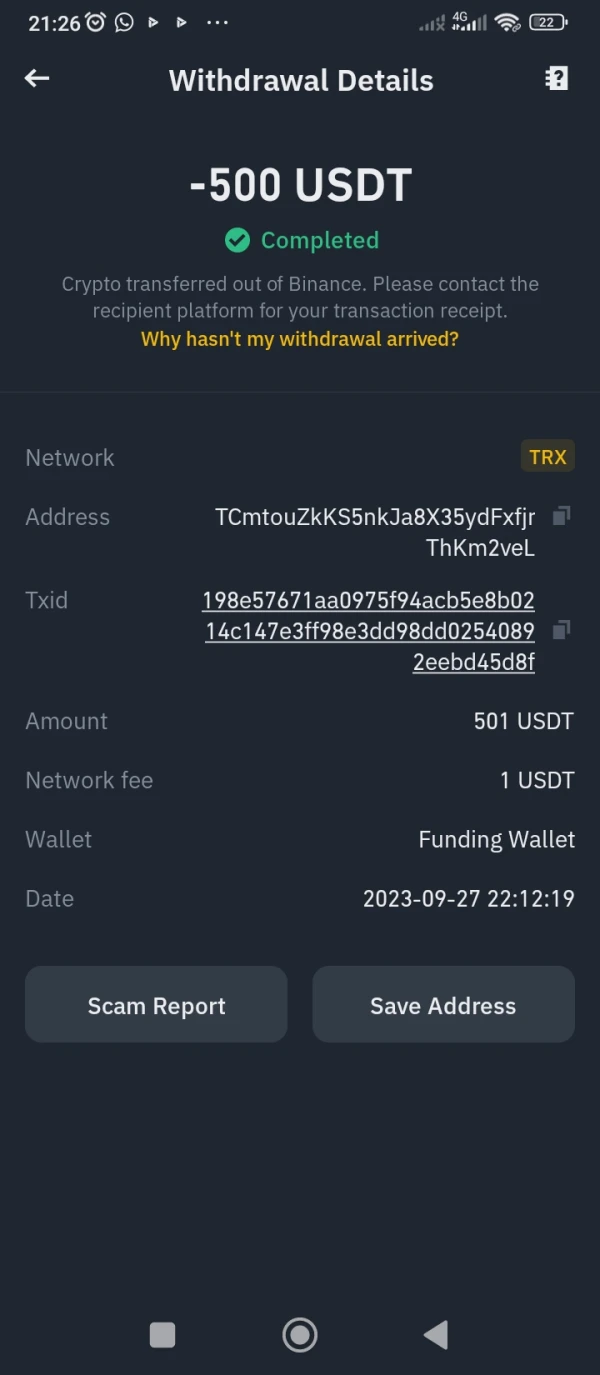Go back from Withdrawal Details
This screenshot has height=1375, width=600.
(x=37, y=79)
